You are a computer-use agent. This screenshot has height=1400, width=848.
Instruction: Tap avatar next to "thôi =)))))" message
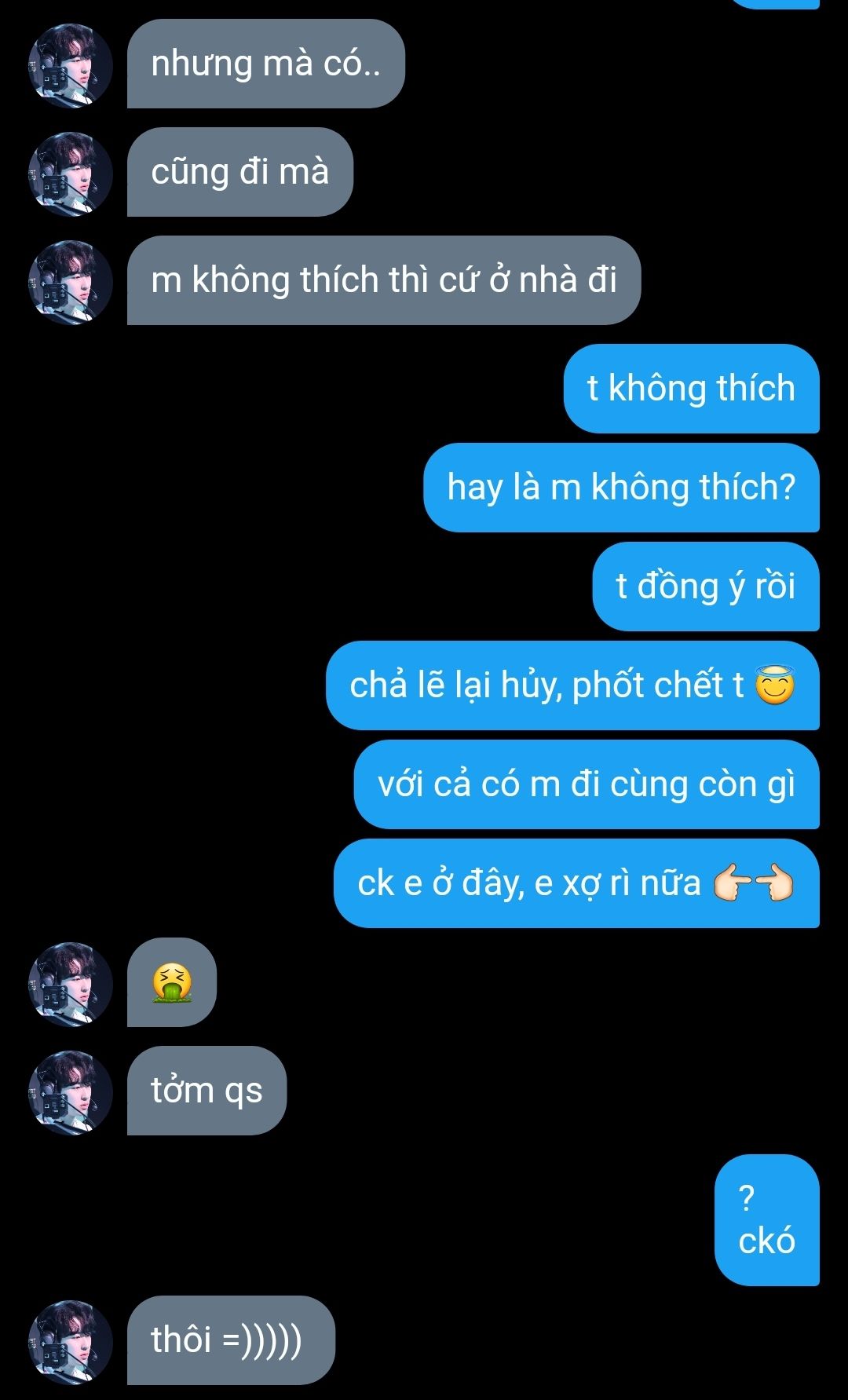71,1341
